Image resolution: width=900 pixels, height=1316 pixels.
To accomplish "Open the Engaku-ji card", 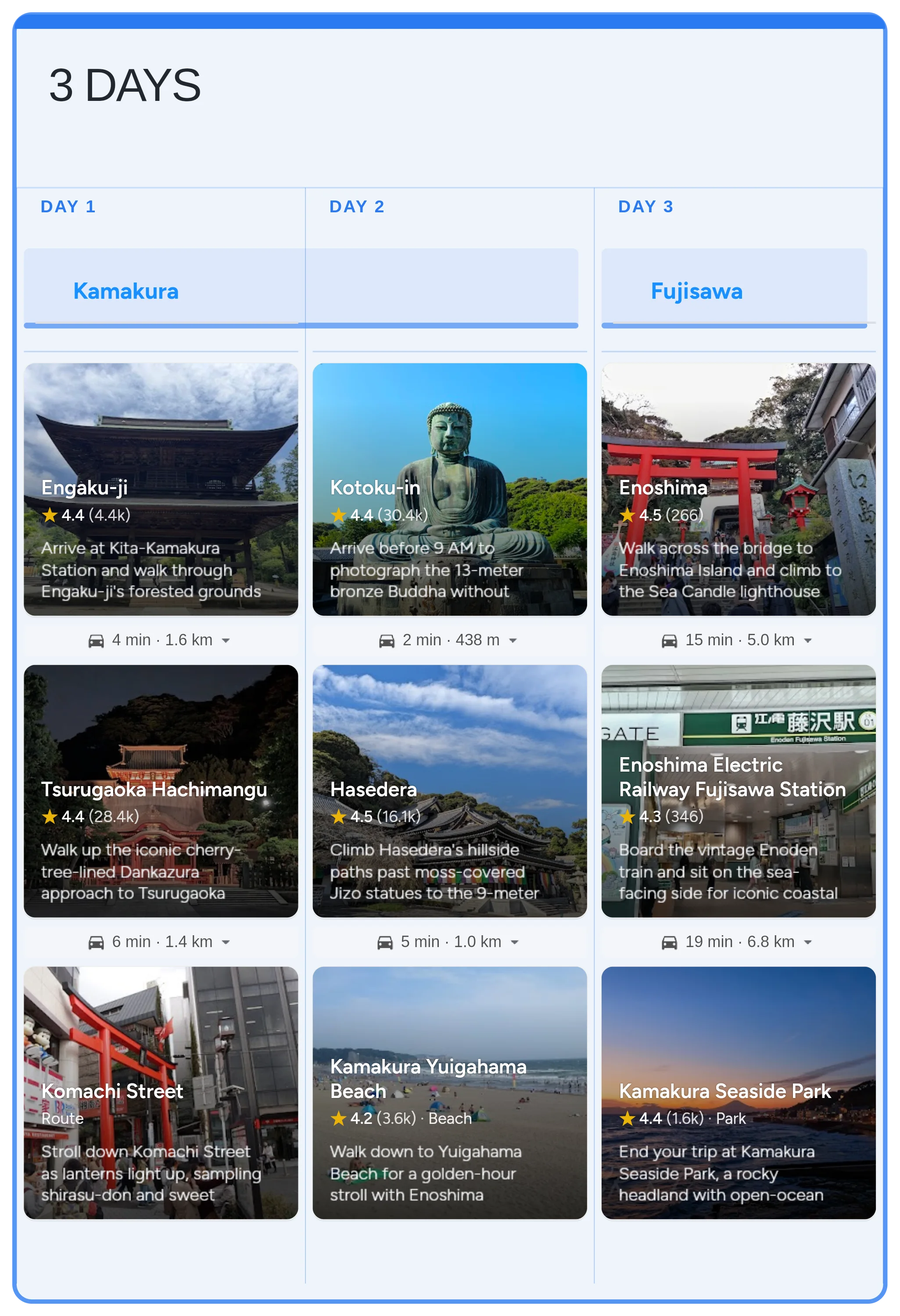I will point(161,489).
